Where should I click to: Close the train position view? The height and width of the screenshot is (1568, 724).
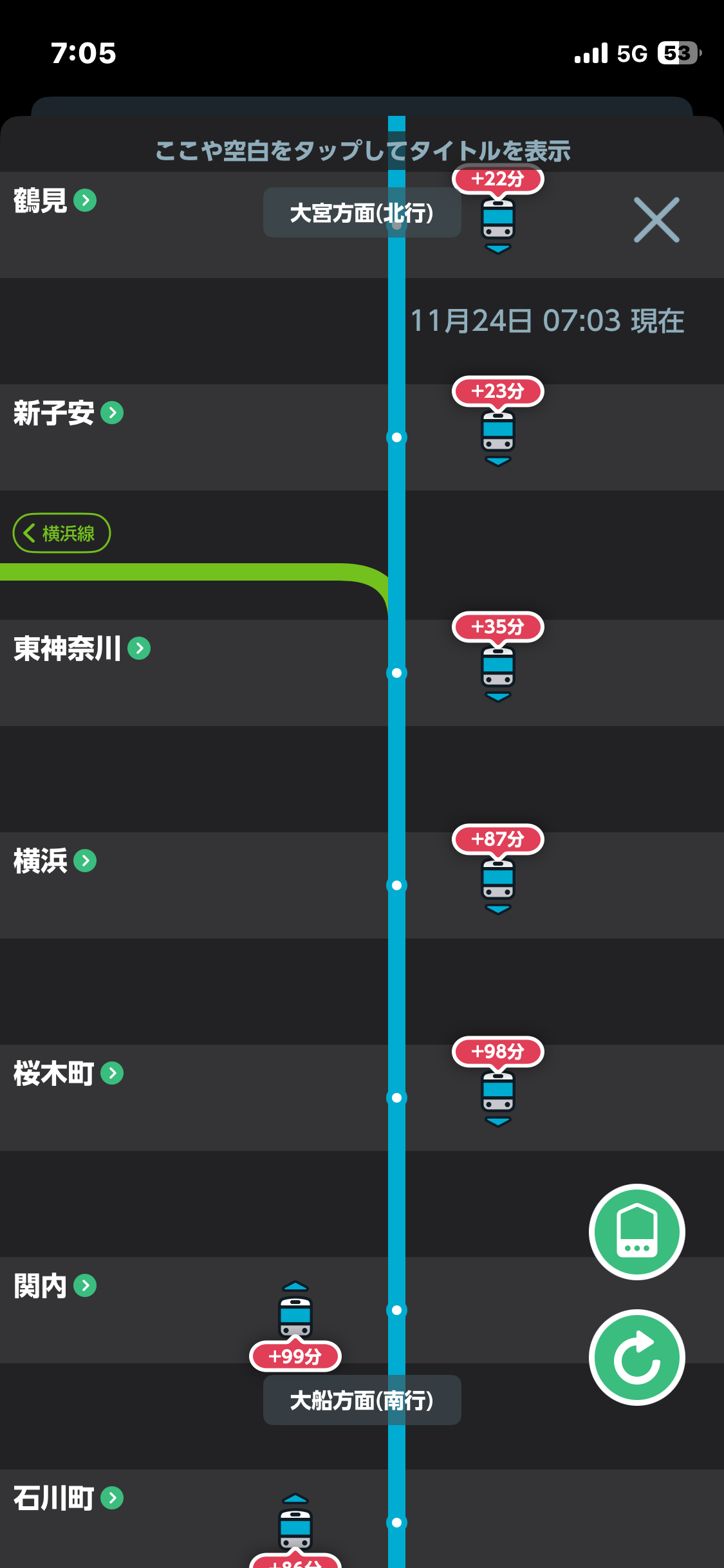[x=656, y=220]
